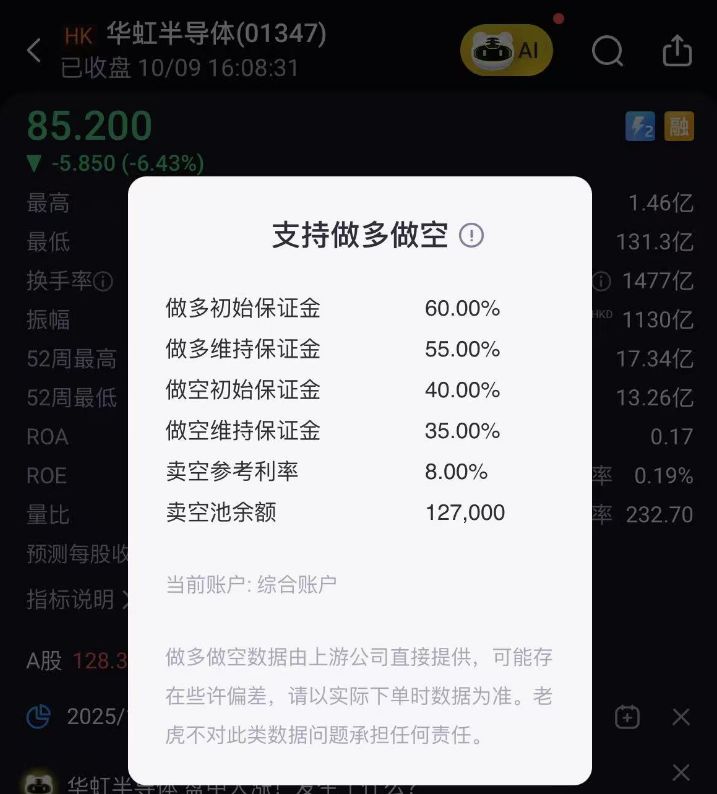The height and width of the screenshot is (794, 717).
Task: Add the 2025 event to calendar
Action: coord(628,717)
